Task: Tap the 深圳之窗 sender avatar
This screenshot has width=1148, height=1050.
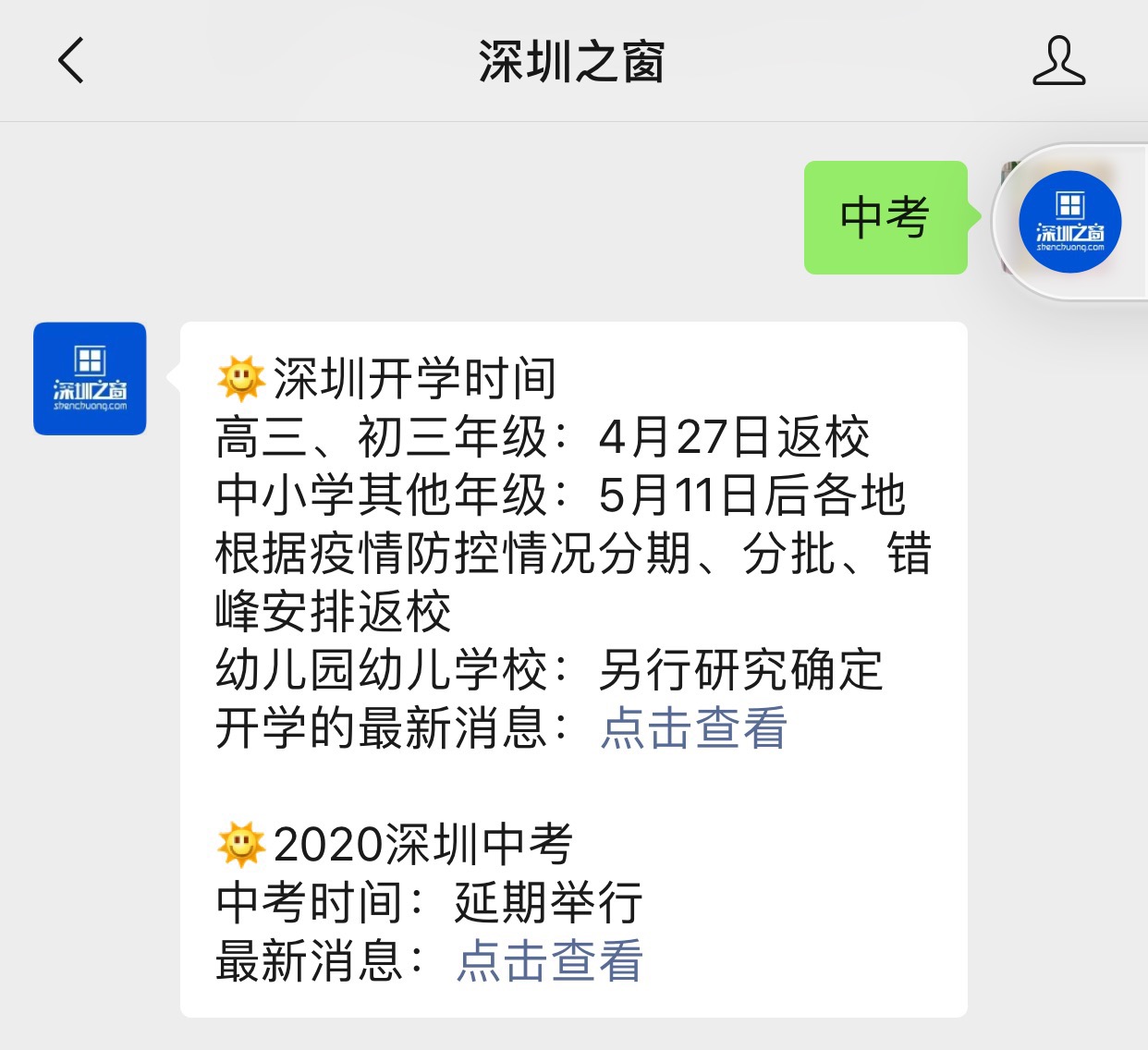Action: pos(90,379)
